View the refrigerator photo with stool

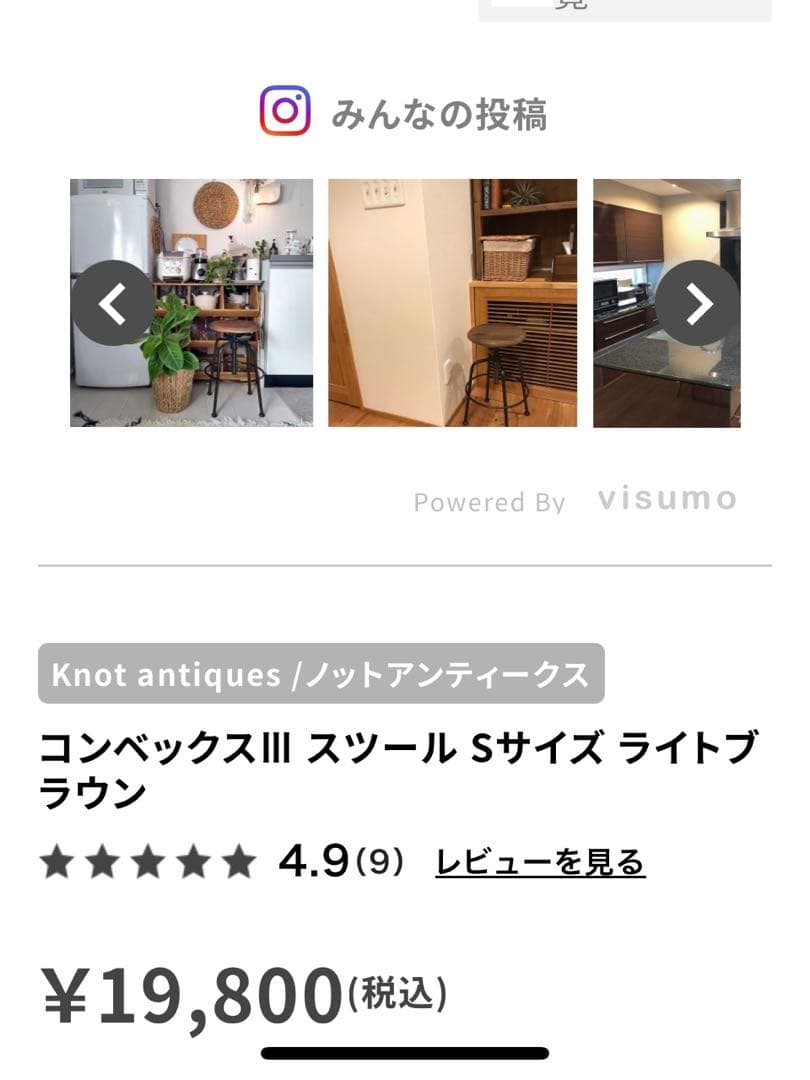[190, 300]
